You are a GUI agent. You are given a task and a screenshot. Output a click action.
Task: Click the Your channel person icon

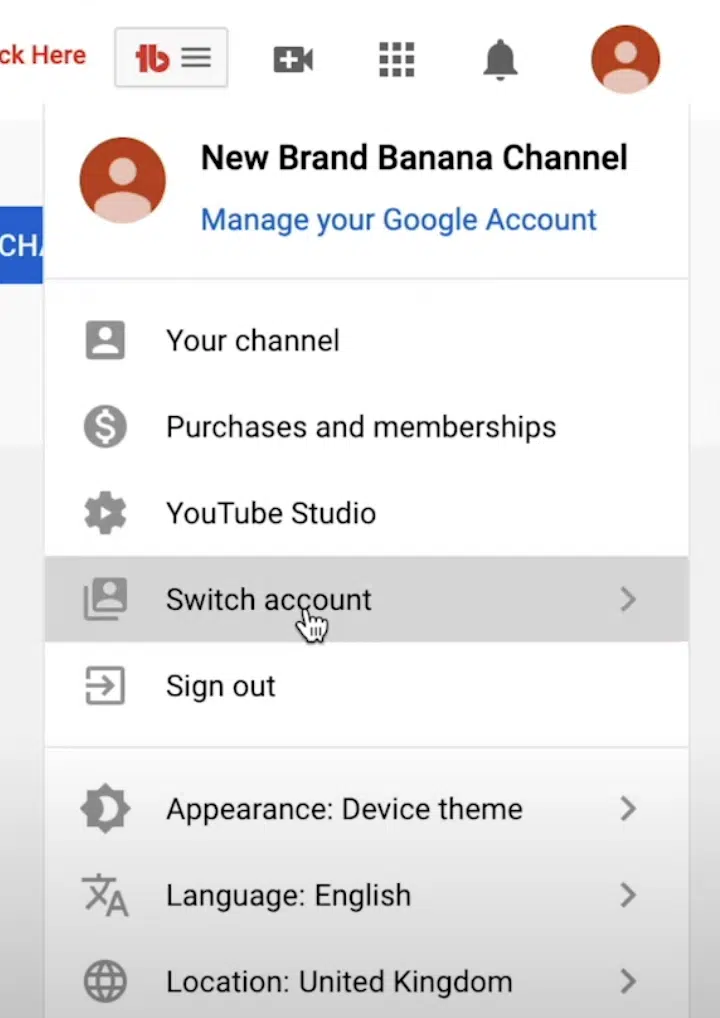click(105, 340)
